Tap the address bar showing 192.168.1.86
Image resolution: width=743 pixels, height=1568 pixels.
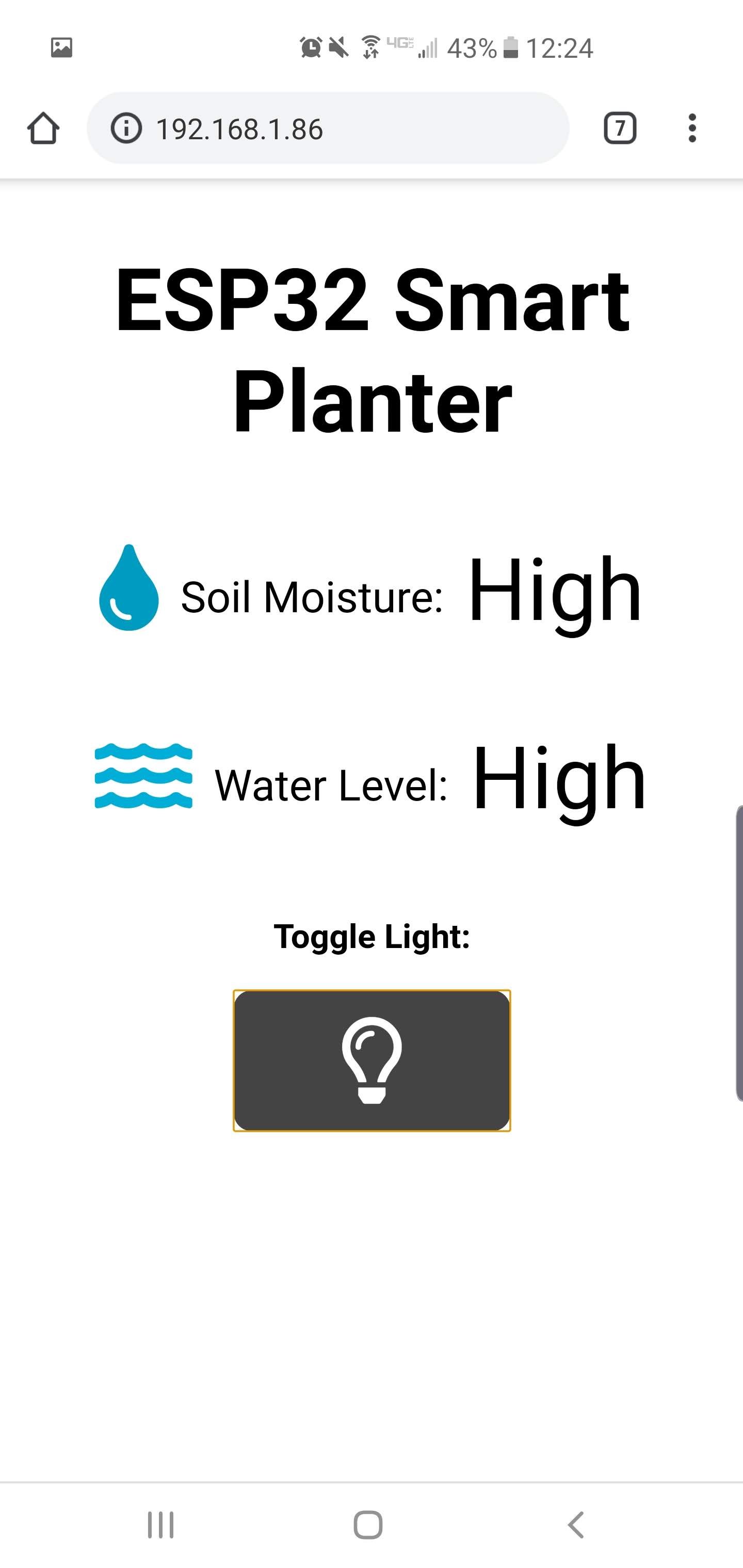click(x=328, y=128)
